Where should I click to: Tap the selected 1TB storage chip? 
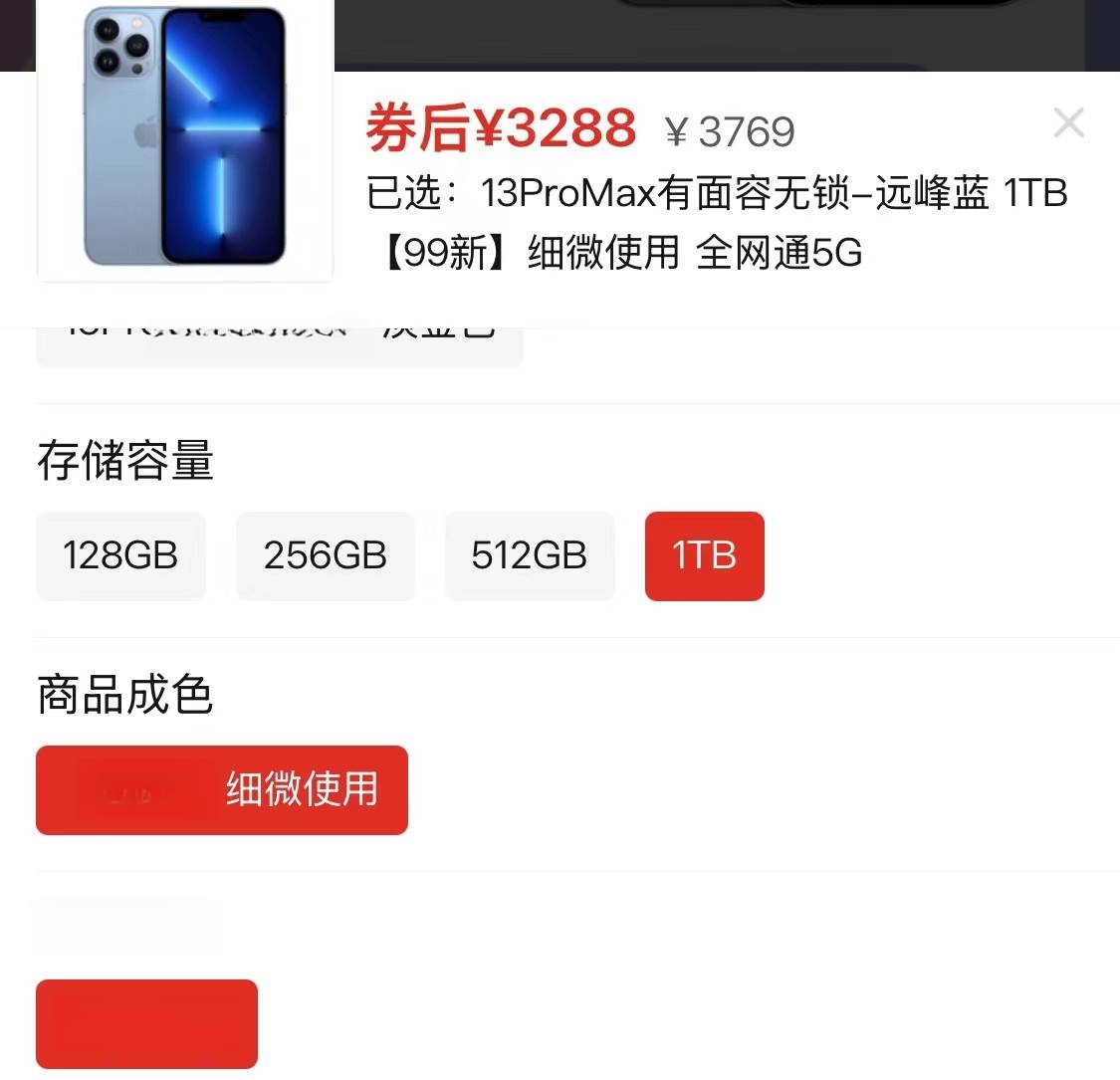click(704, 555)
